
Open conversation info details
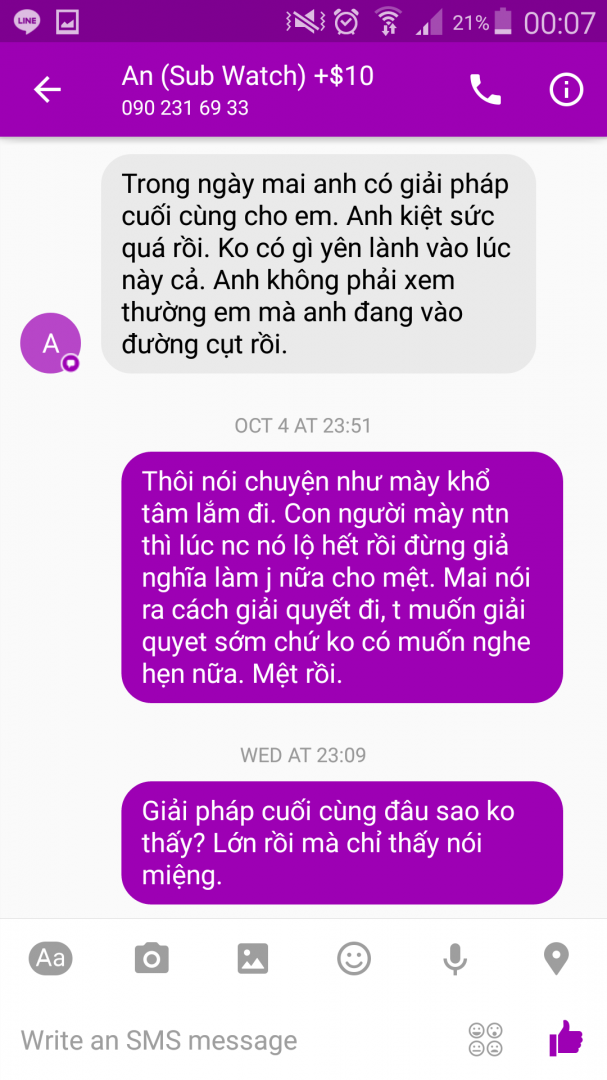click(566, 90)
